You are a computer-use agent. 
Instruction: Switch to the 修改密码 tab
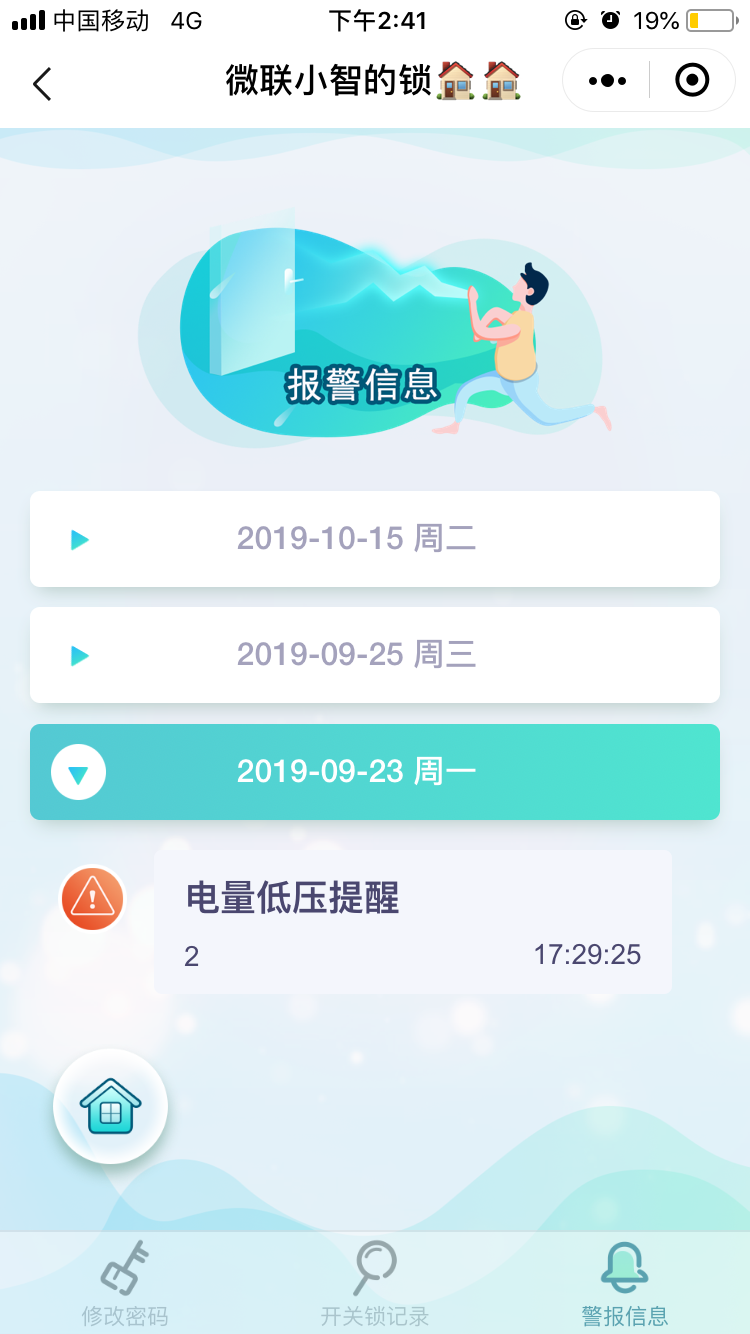pyautogui.click(x=124, y=1284)
